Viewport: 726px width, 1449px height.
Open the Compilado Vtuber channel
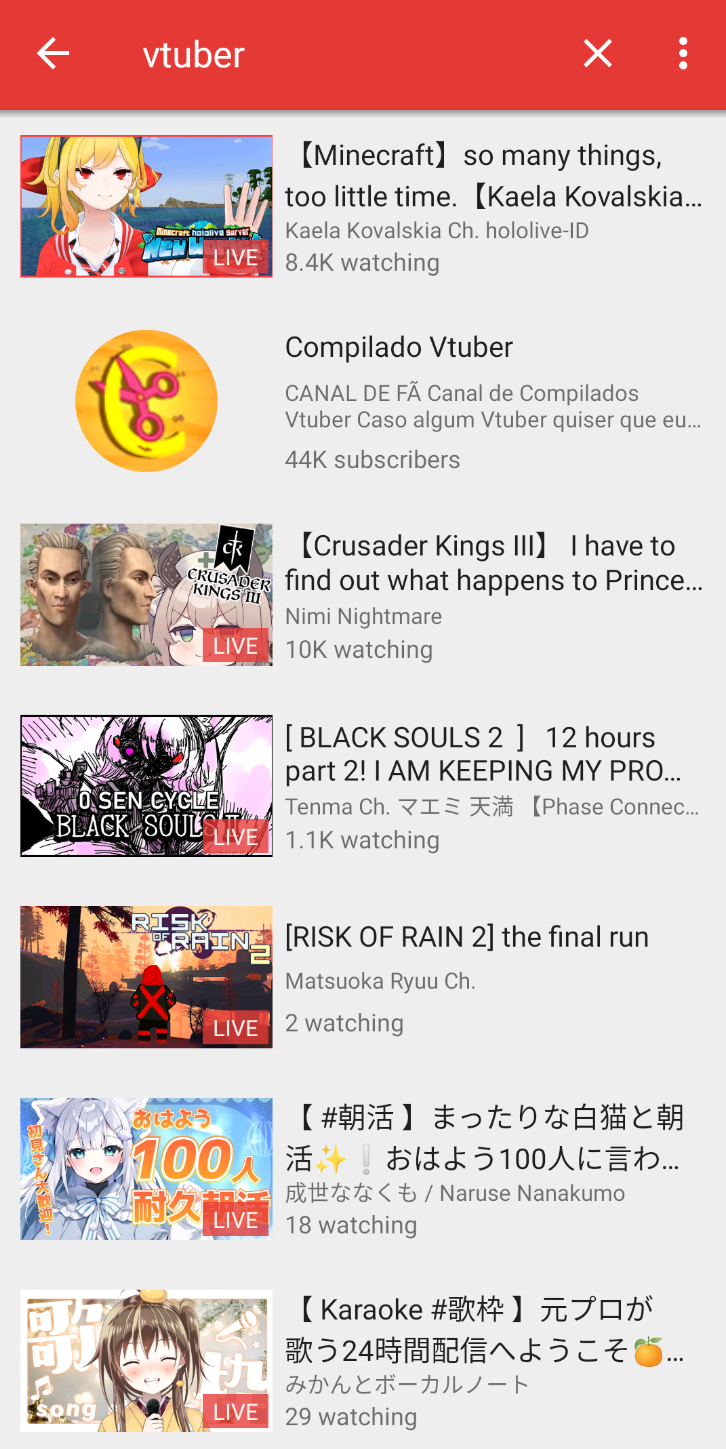point(400,347)
